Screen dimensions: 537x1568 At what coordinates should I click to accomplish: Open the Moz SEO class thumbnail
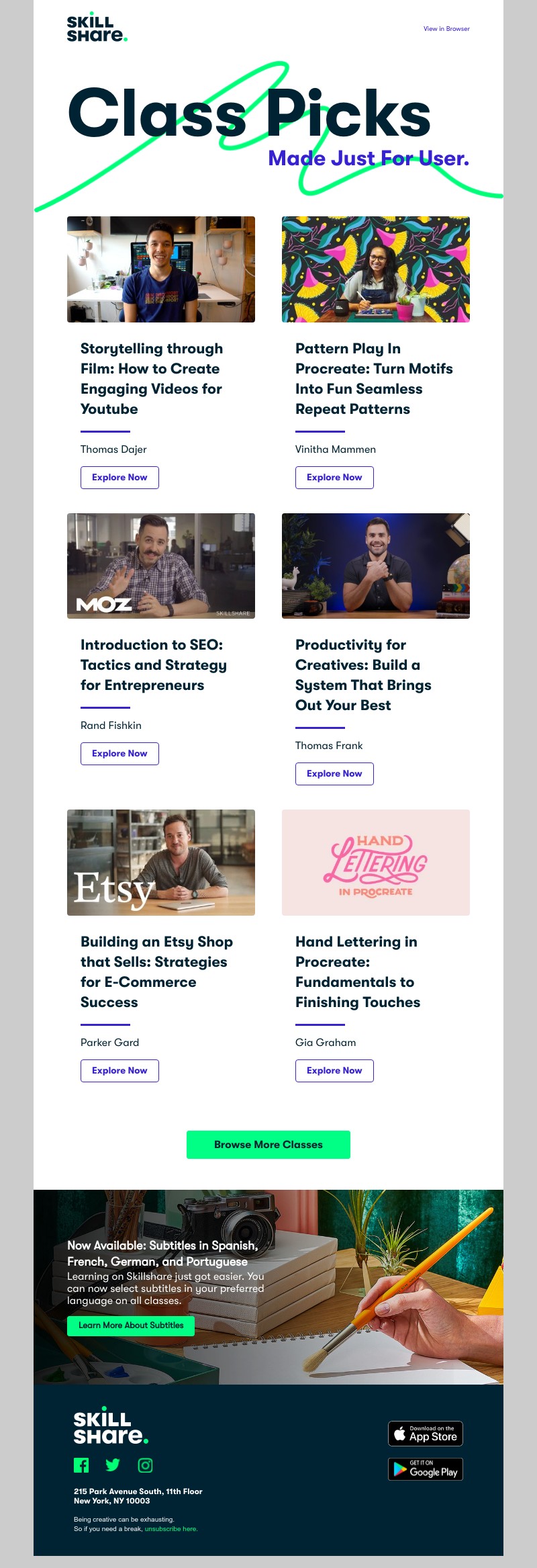(161, 566)
